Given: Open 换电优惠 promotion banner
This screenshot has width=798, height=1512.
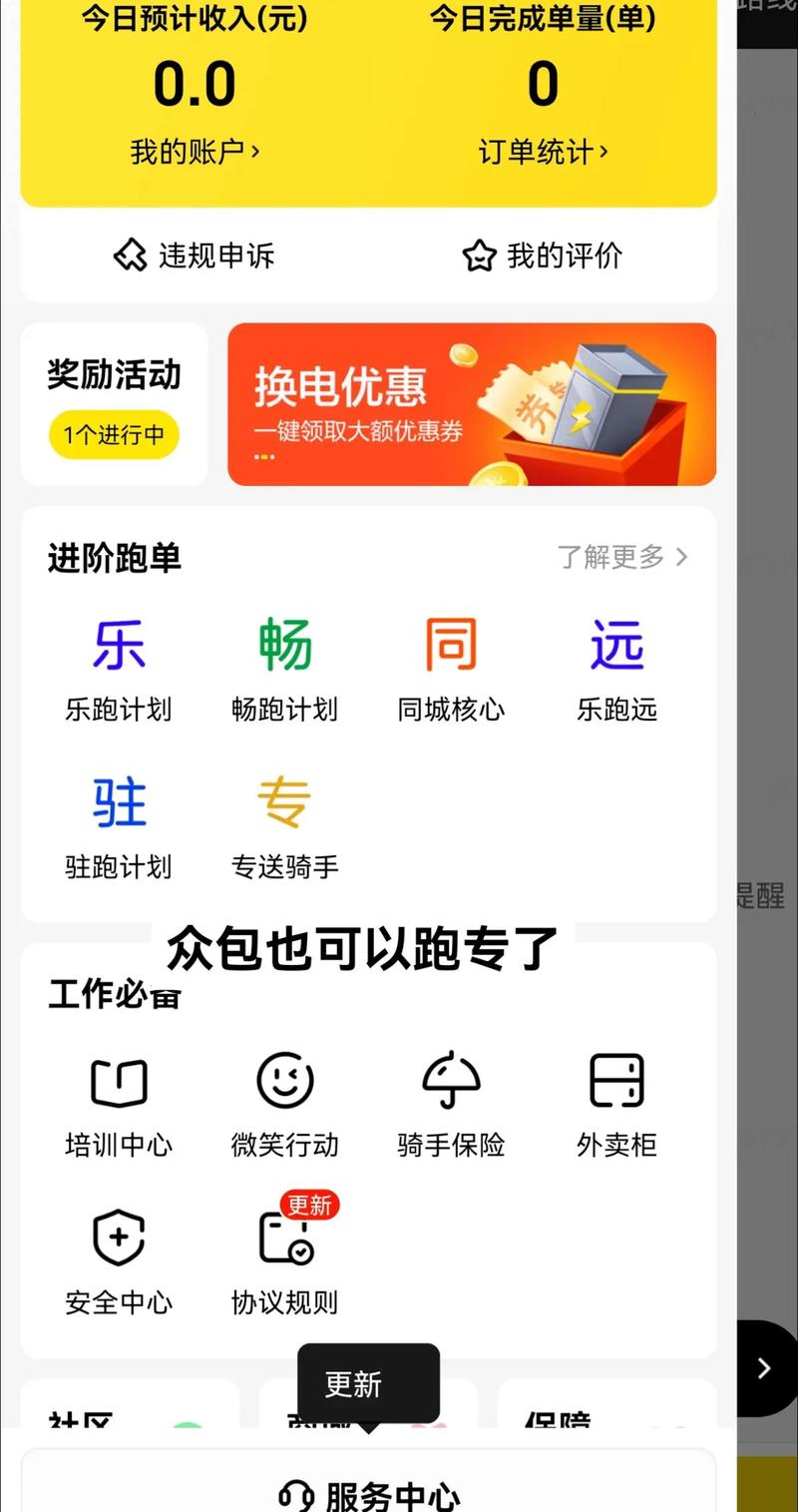Looking at the screenshot, I should click(472, 404).
